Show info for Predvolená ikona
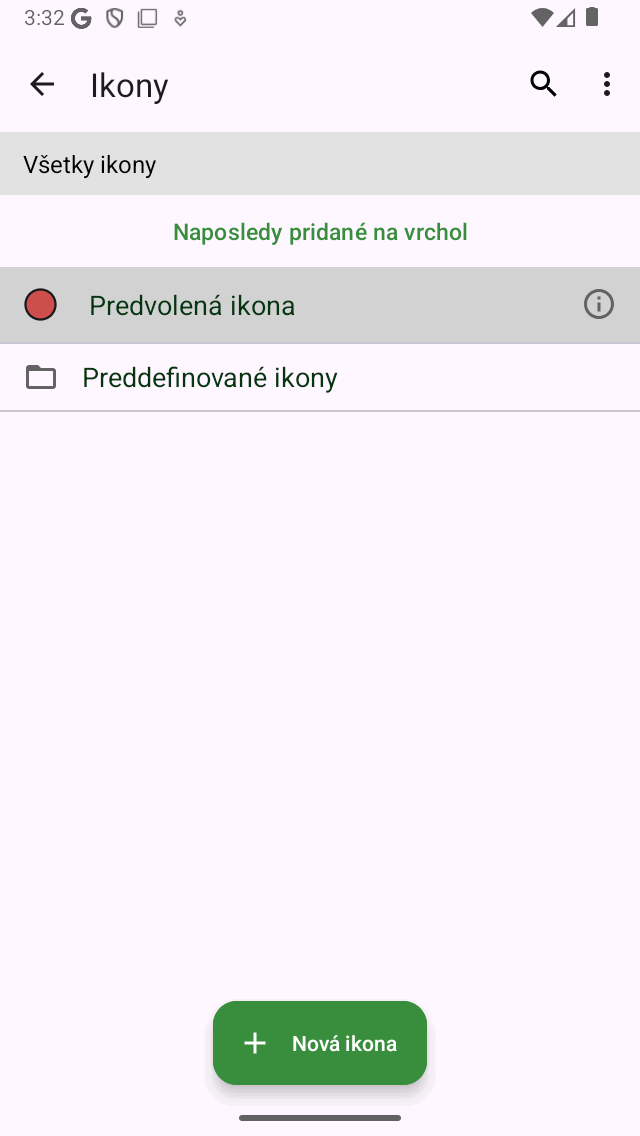Viewport: 640px width, 1136px height. (598, 304)
